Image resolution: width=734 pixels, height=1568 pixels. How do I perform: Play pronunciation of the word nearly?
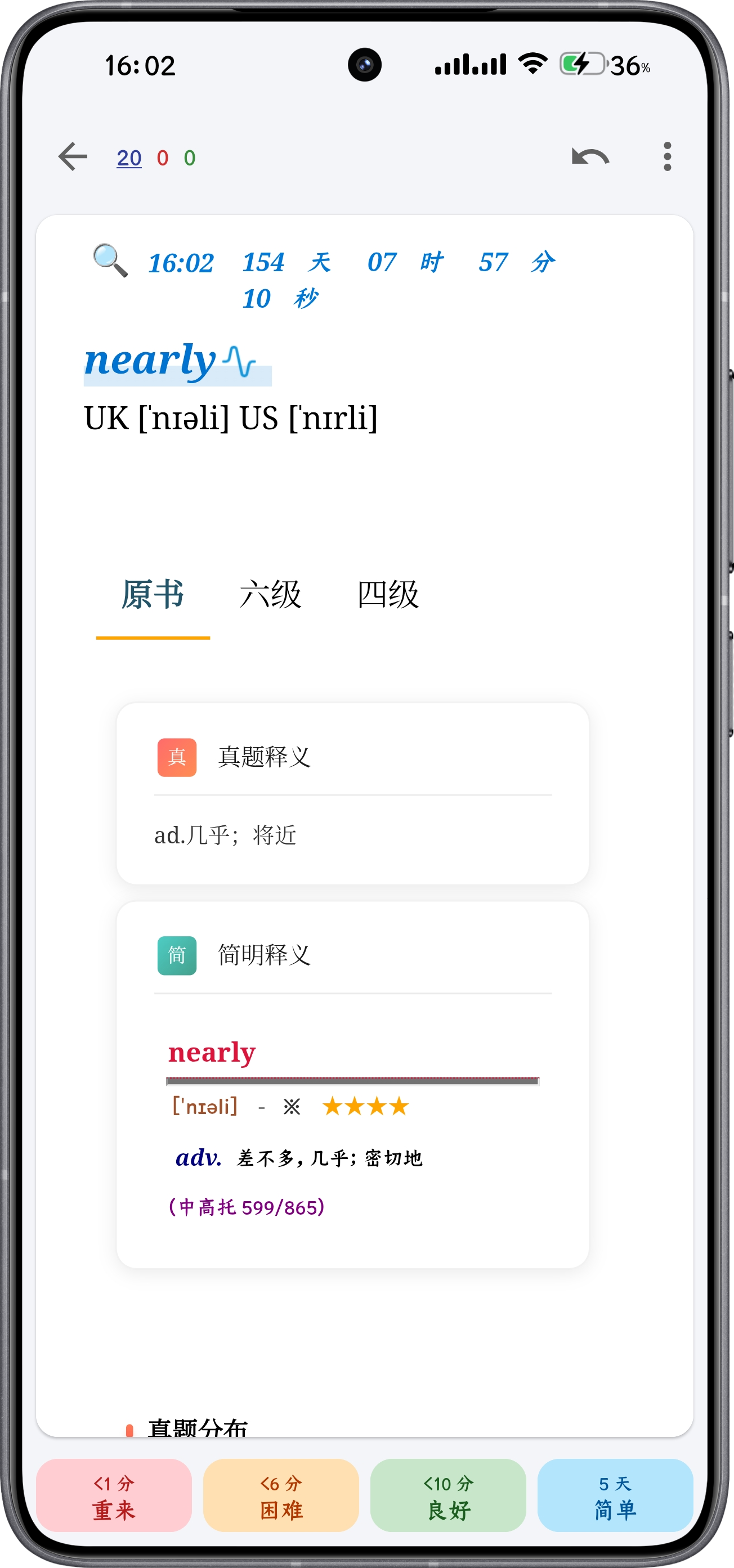point(239,362)
